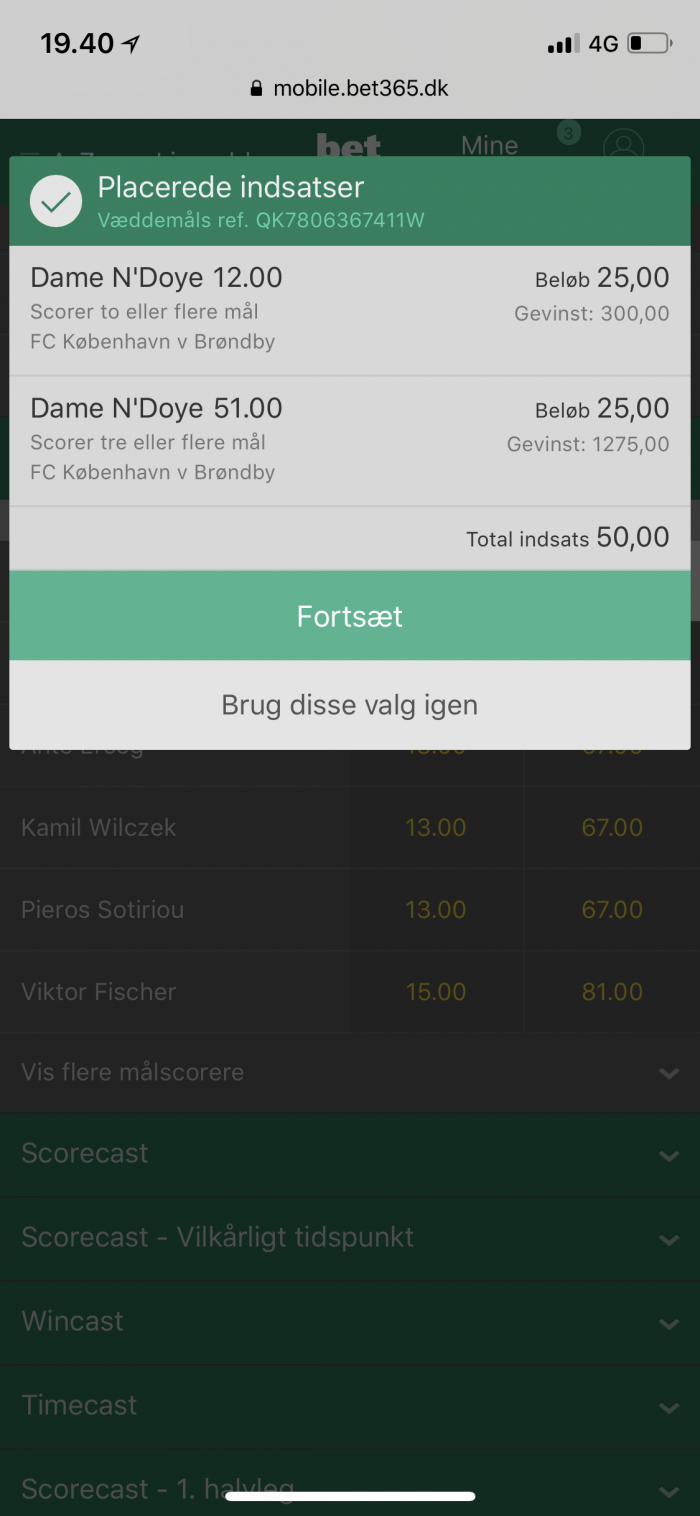Screen dimensions: 700x1516
Task: Expand the Wincast market
Action: coord(350,1321)
